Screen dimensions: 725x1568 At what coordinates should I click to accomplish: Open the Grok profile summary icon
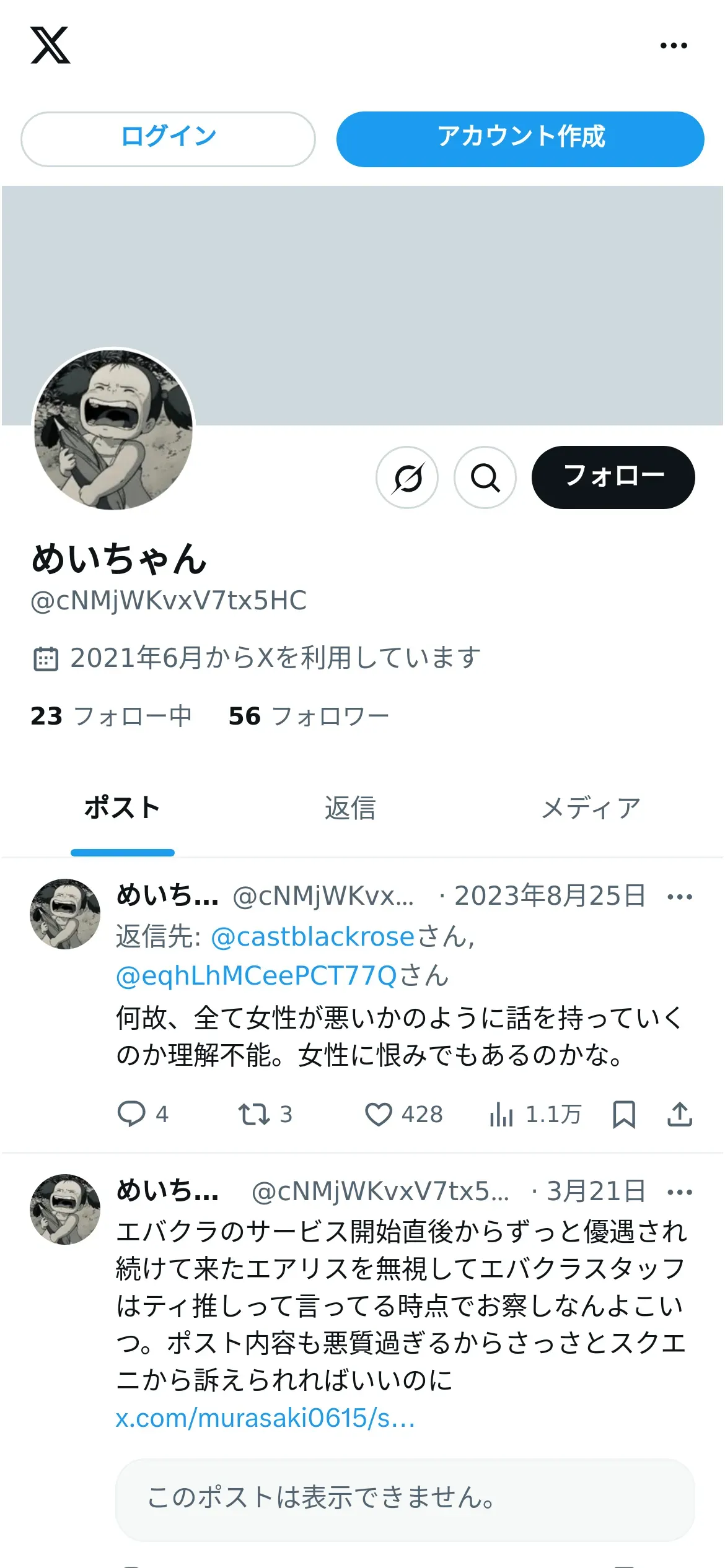407,477
